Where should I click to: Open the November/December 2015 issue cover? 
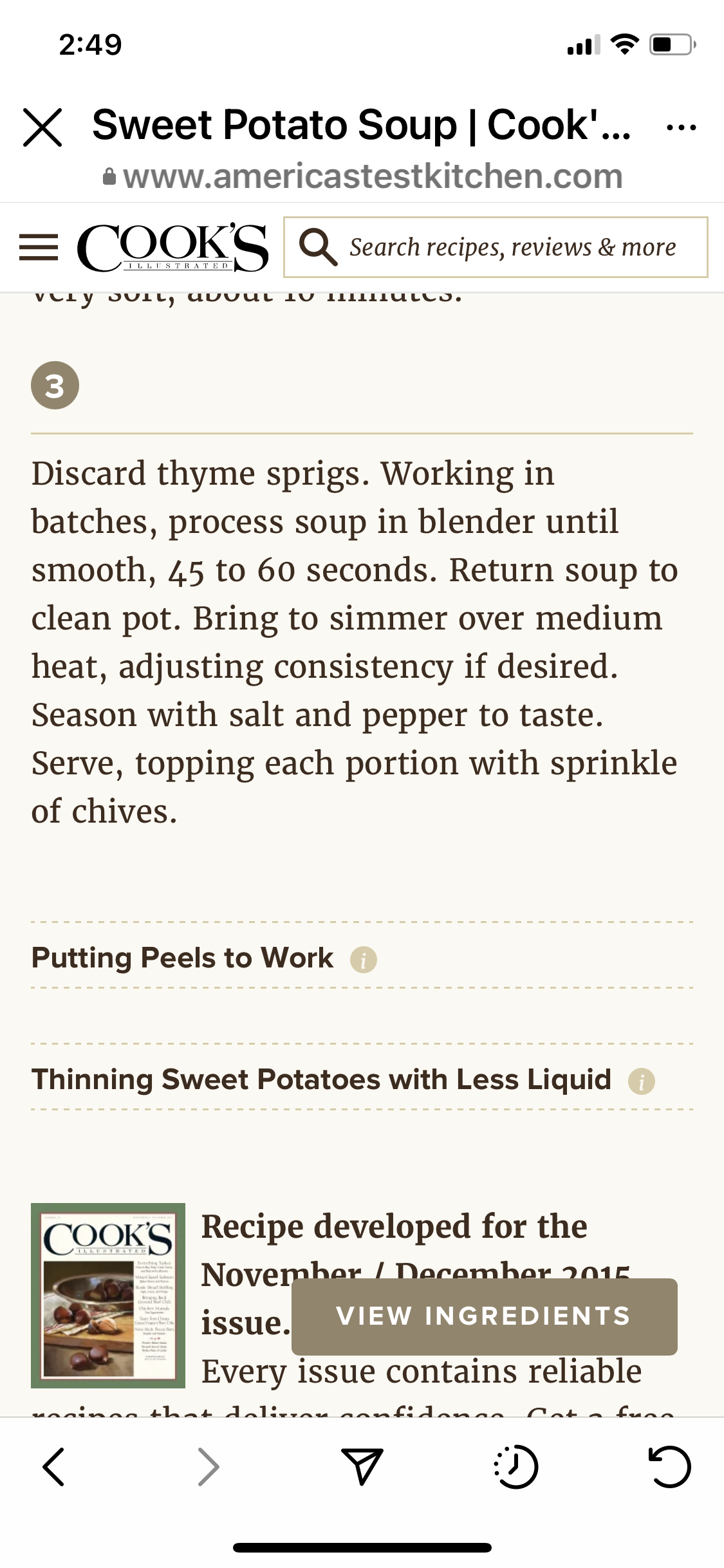point(108,1295)
